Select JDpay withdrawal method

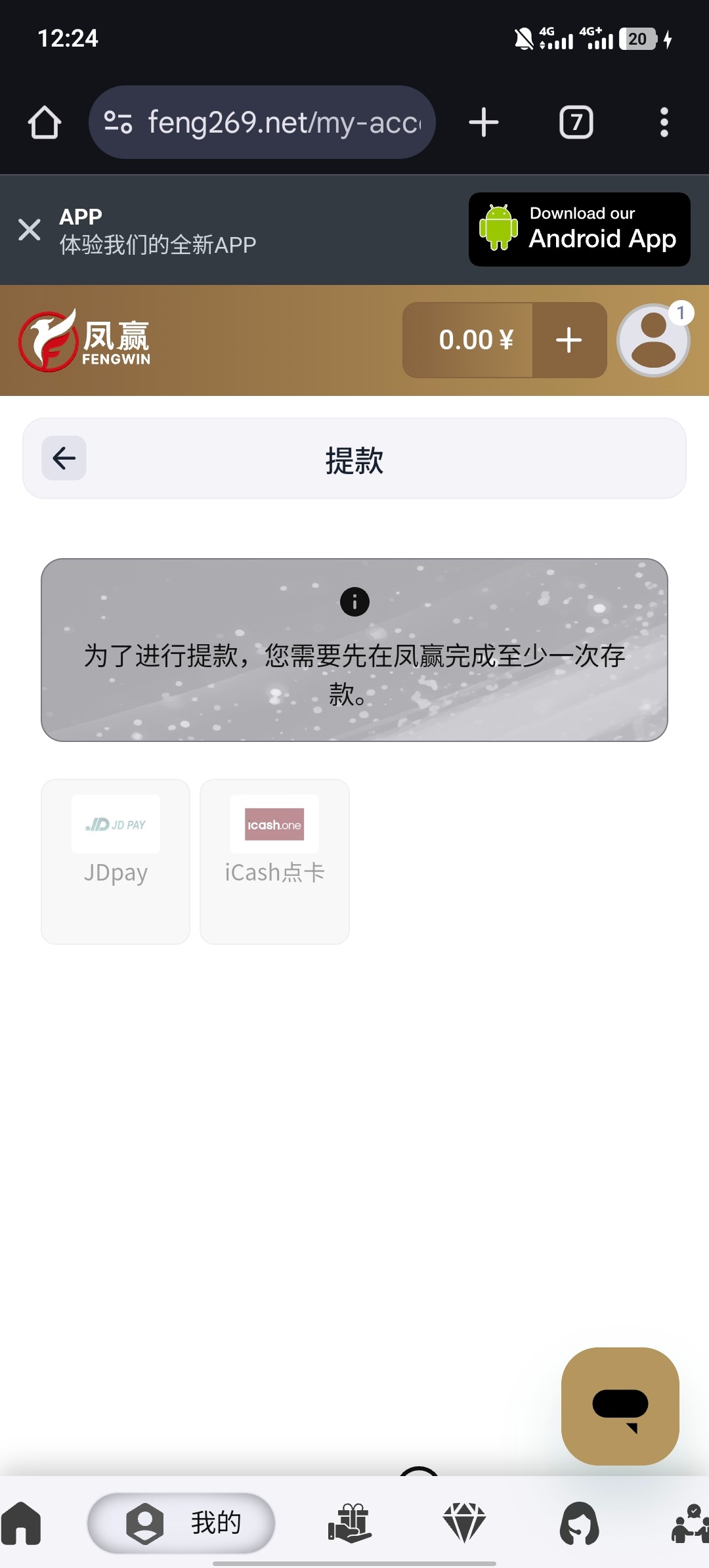(x=116, y=861)
